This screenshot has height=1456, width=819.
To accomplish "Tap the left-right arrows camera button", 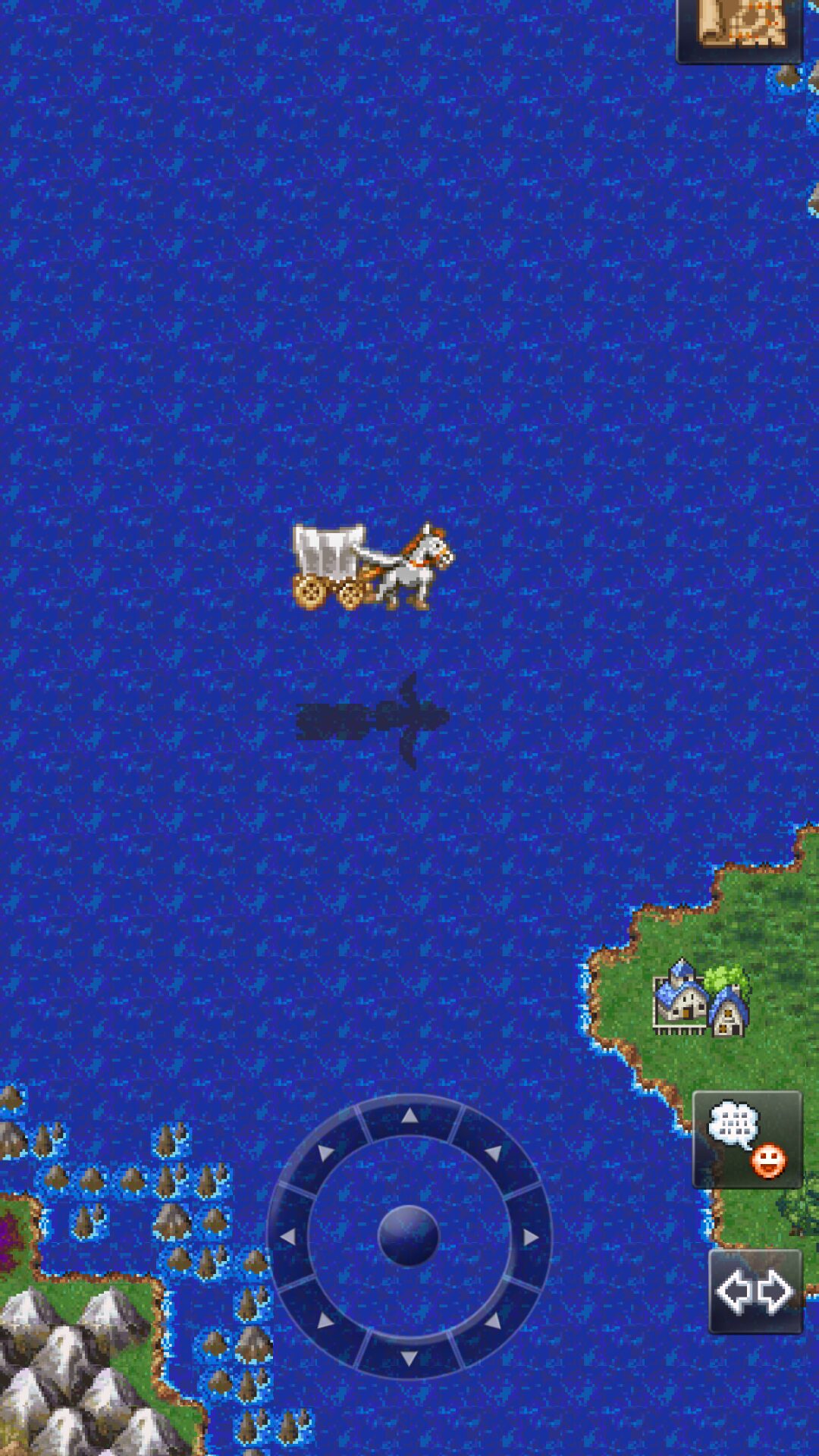I will 755,1291.
